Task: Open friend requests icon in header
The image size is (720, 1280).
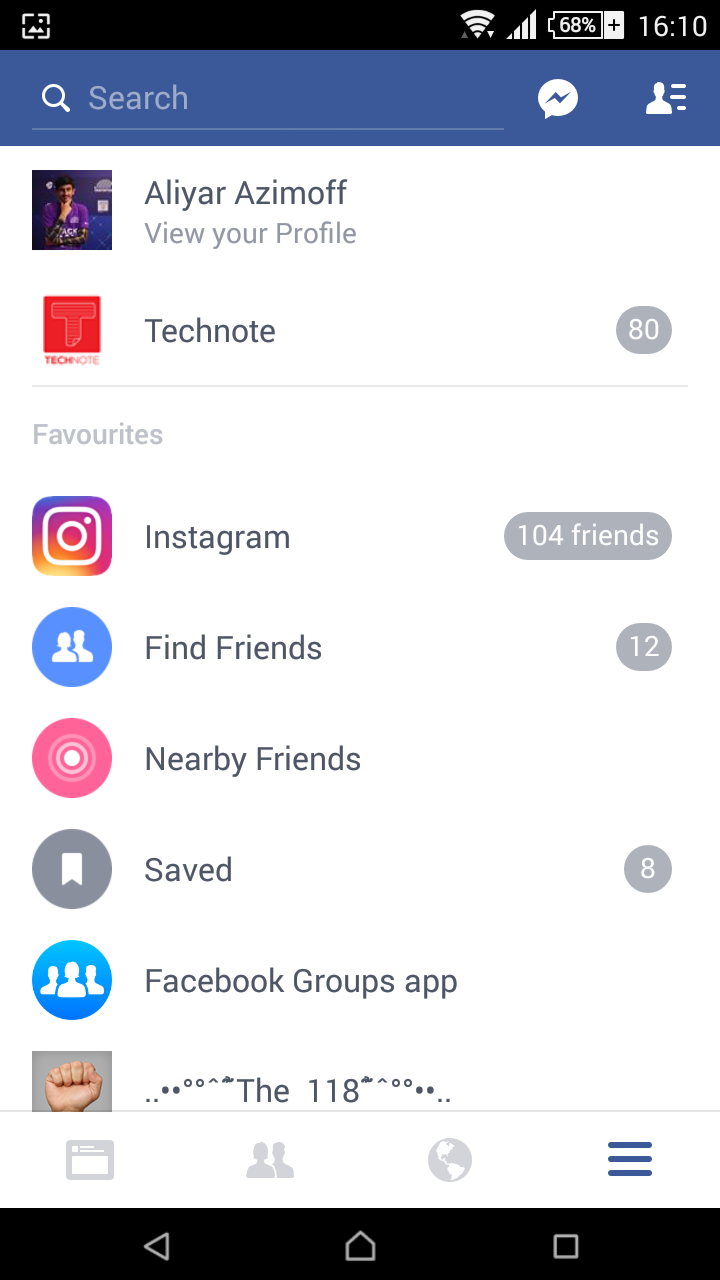Action: pyautogui.click(x=666, y=97)
